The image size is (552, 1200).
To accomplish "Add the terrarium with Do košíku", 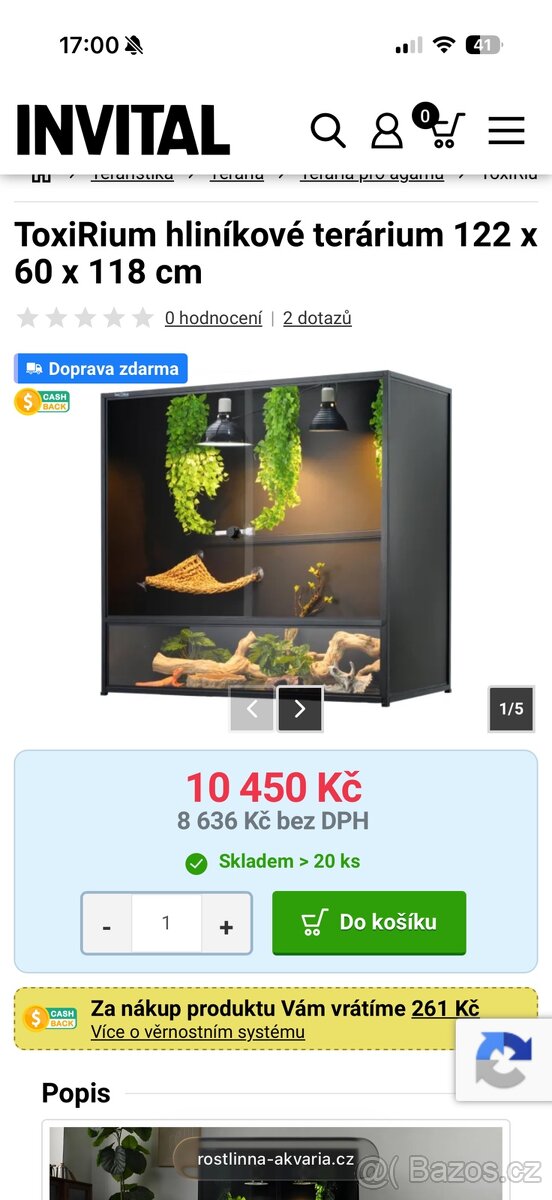I will click(369, 922).
